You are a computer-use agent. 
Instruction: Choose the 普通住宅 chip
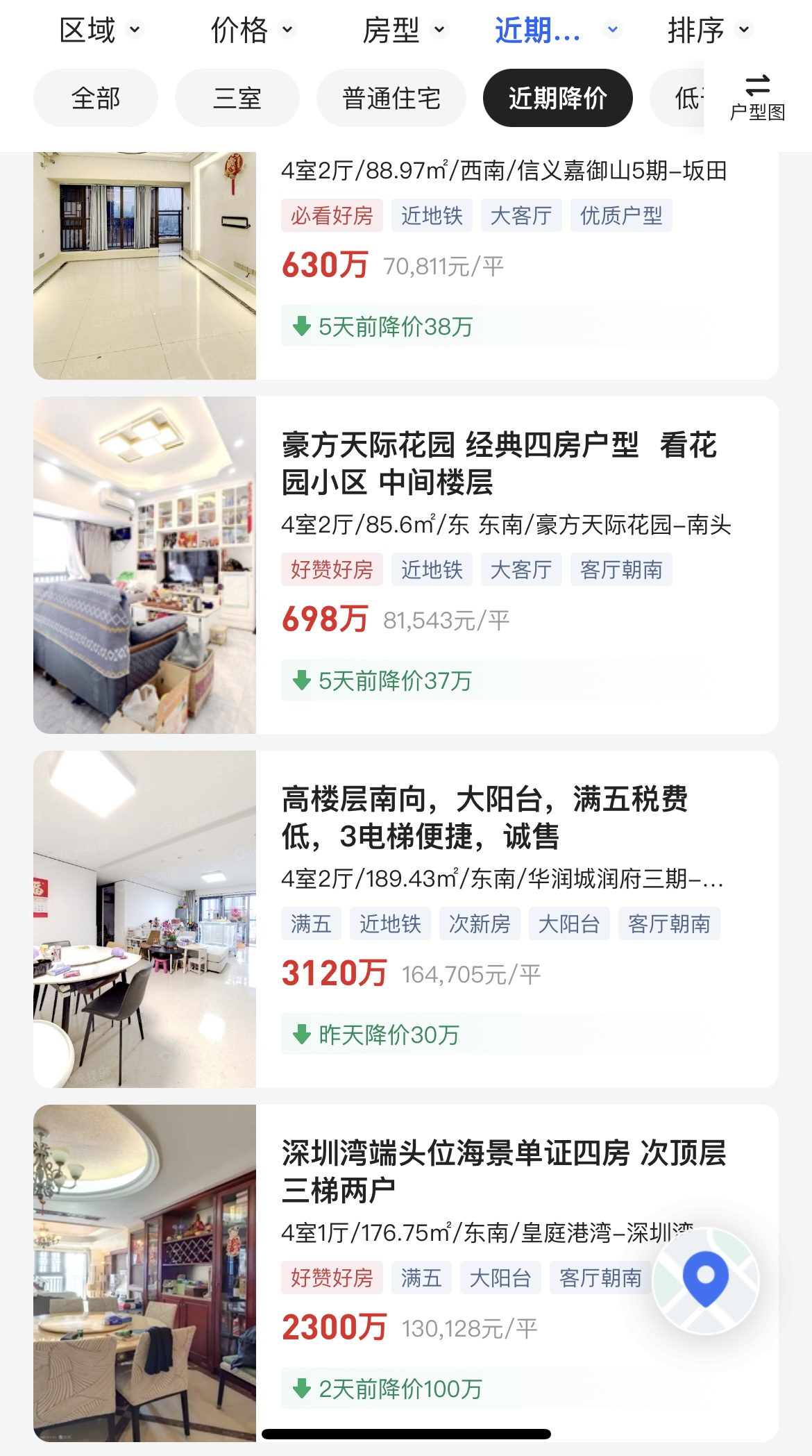(x=391, y=98)
